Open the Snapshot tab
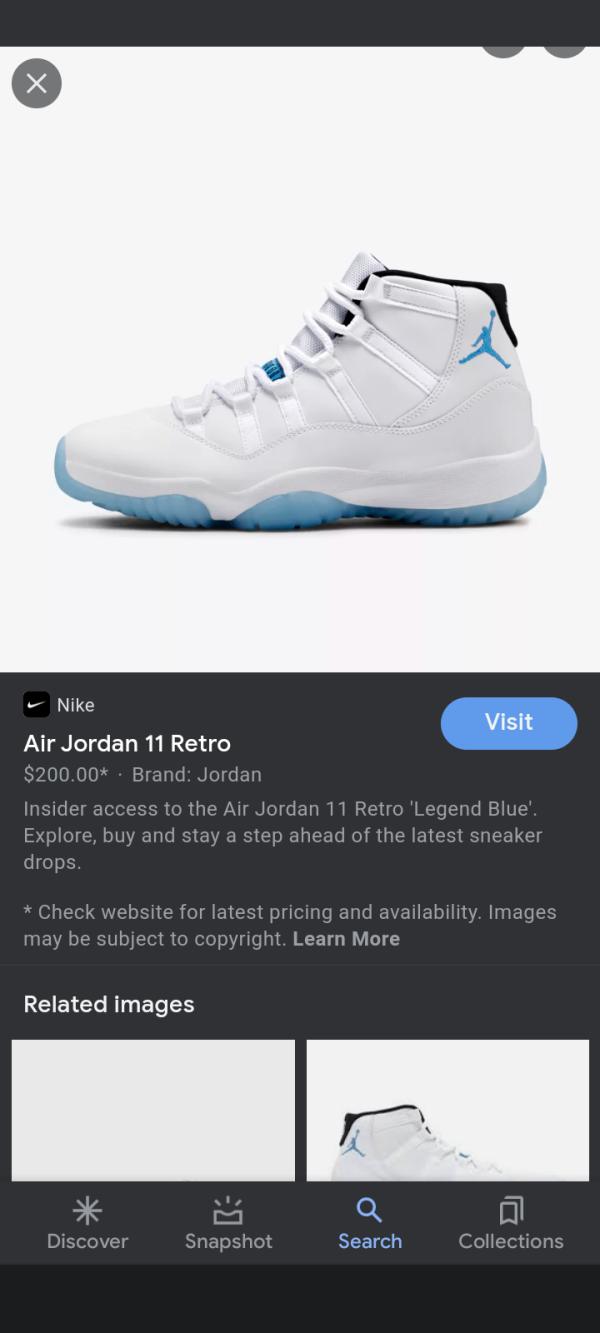Image resolution: width=600 pixels, height=1333 pixels. point(229,1224)
